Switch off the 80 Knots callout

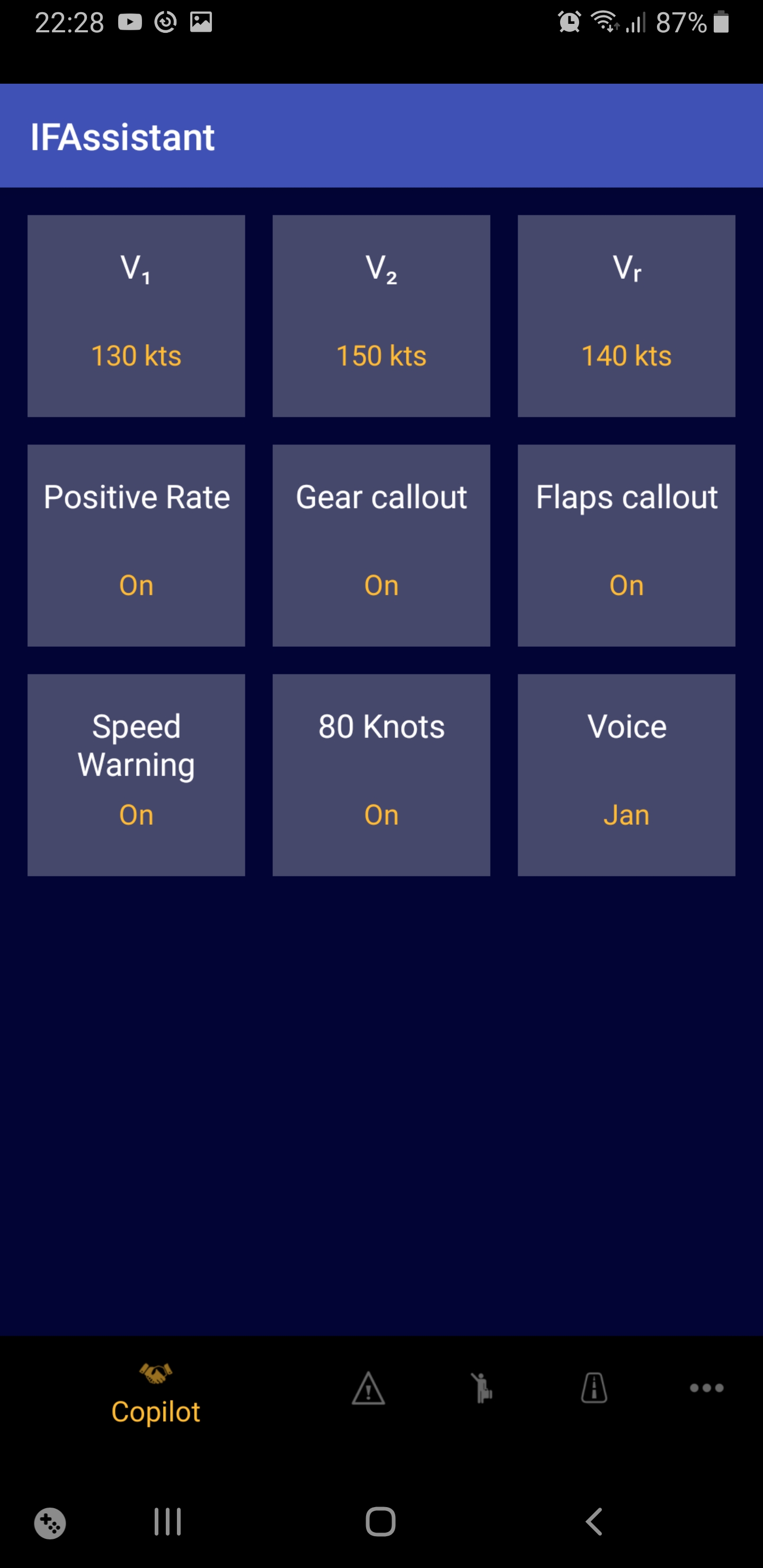pos(381,775)
